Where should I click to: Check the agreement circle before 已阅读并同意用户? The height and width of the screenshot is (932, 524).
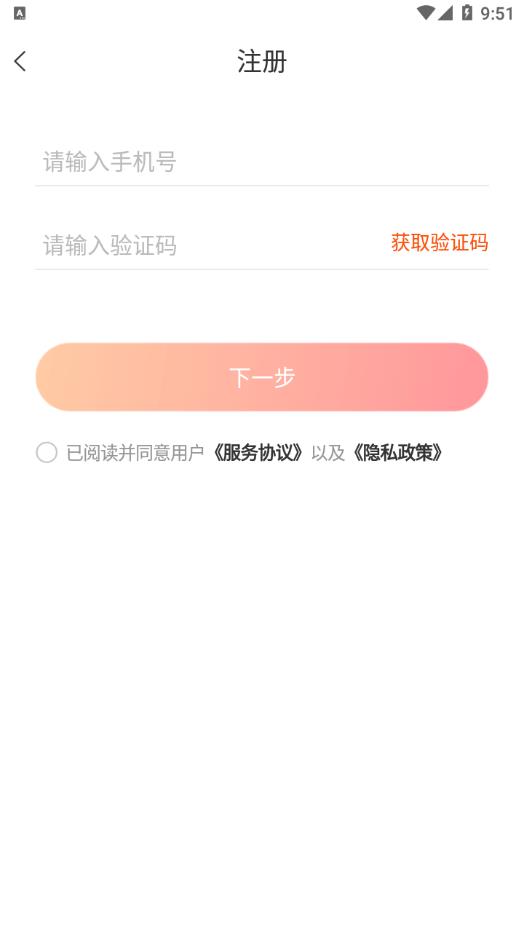(46, 453)
